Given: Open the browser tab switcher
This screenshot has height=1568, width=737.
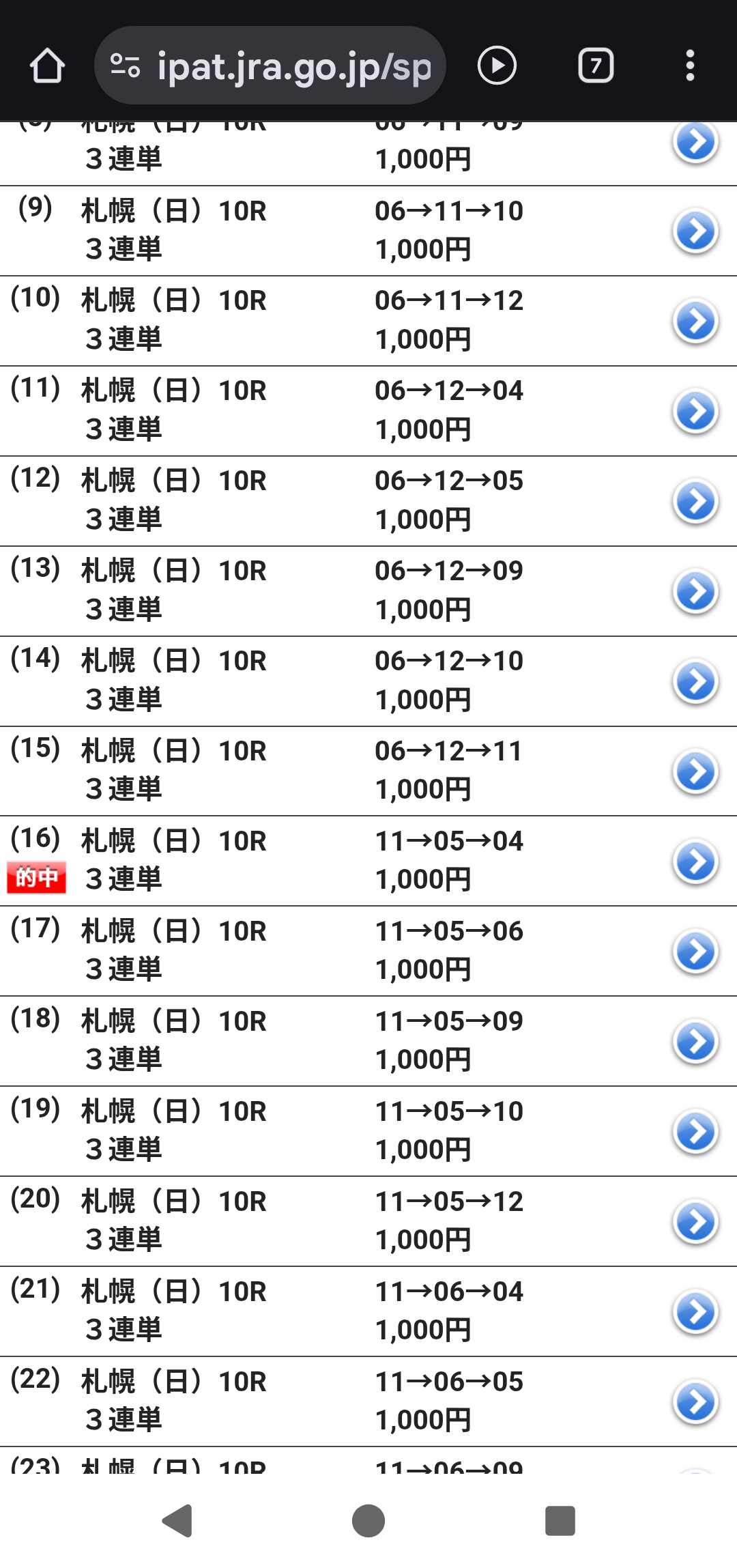Looking at the screenshot, I should pos(596,66).
